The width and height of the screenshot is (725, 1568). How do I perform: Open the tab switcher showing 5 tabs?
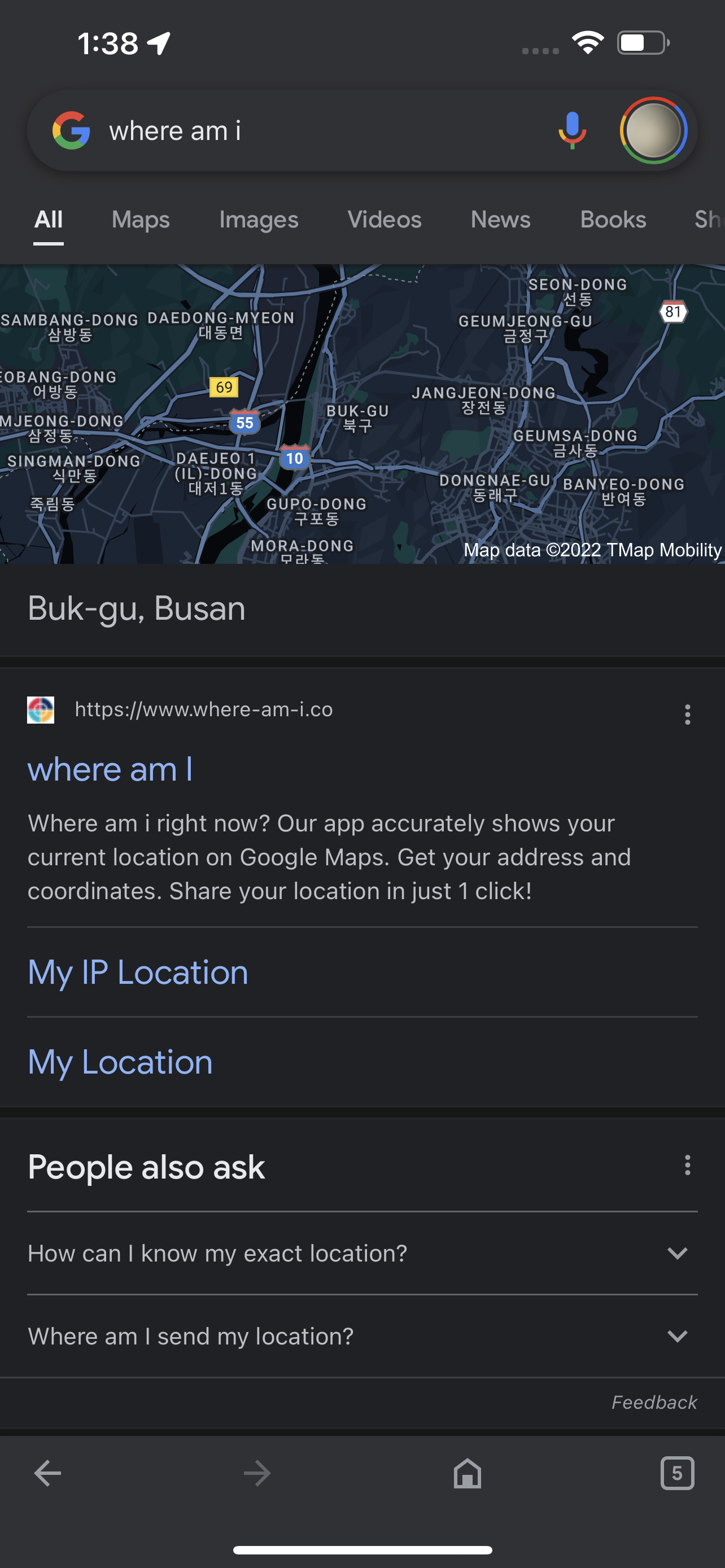[677, 1474]
